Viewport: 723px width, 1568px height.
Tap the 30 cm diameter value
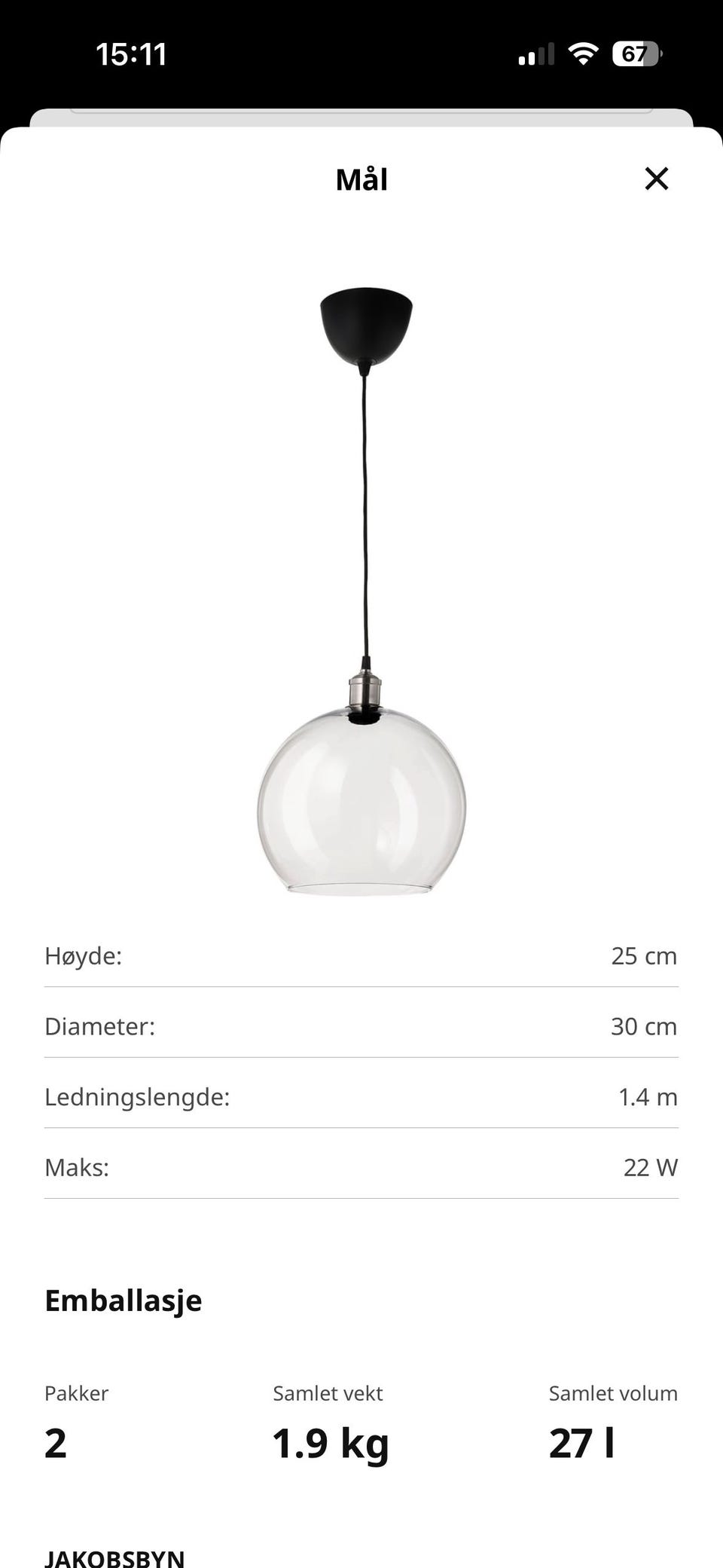tap(644, 1025)
